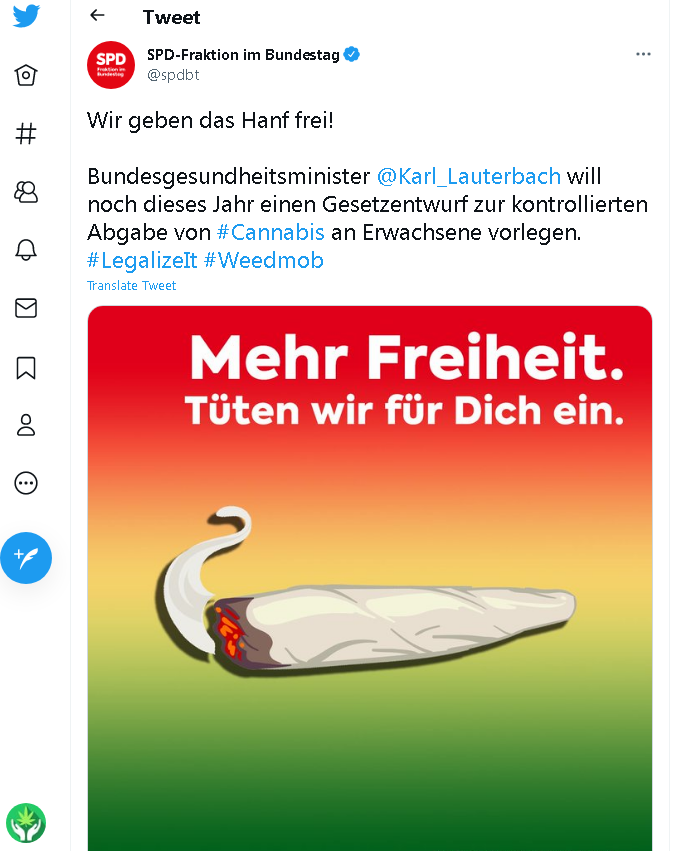Open the #Weedmob hashtag

(263, 261)
